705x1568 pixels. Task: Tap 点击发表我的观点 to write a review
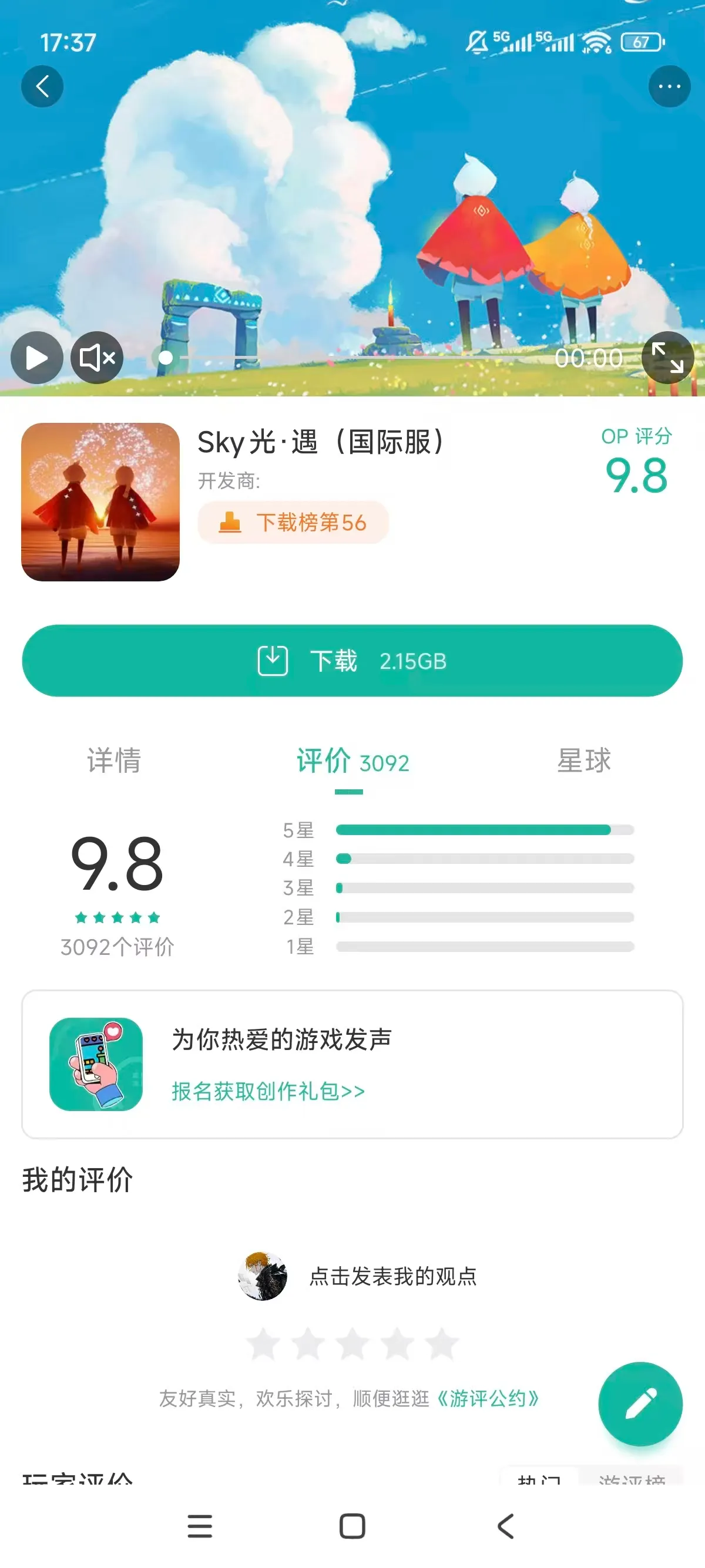pyautogui.click(x=392, y=1277)
